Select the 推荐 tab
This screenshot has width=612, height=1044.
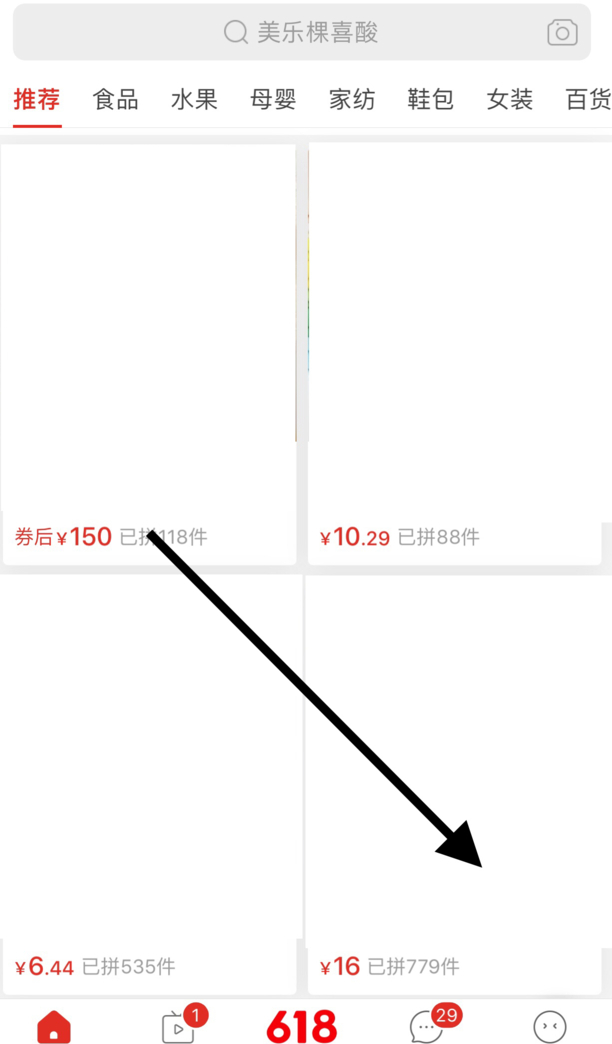tap(37, 100)
